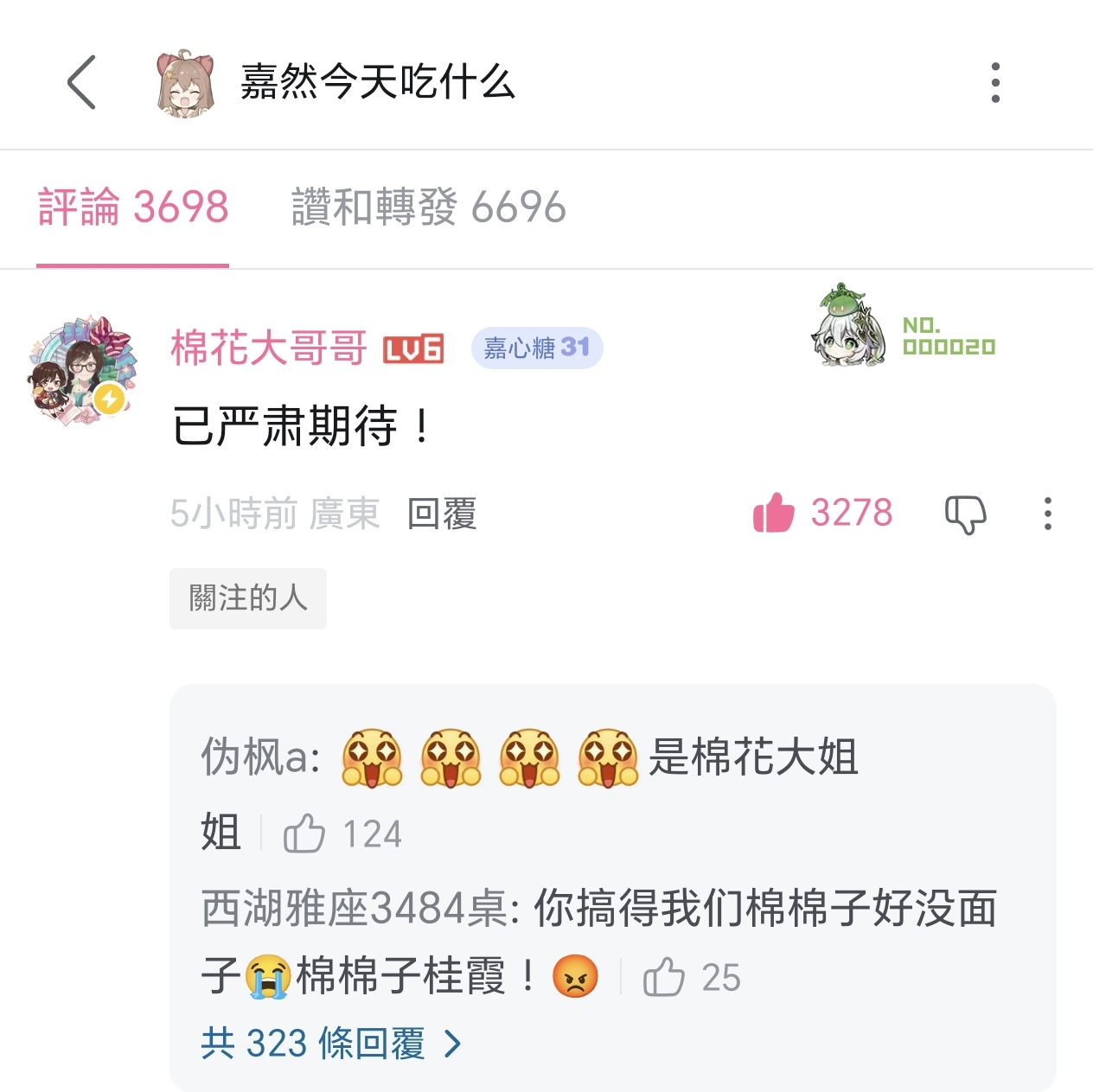Go back using the top-left arrow
Screen dimensions: 1093x1092
[x=81, y=82]
